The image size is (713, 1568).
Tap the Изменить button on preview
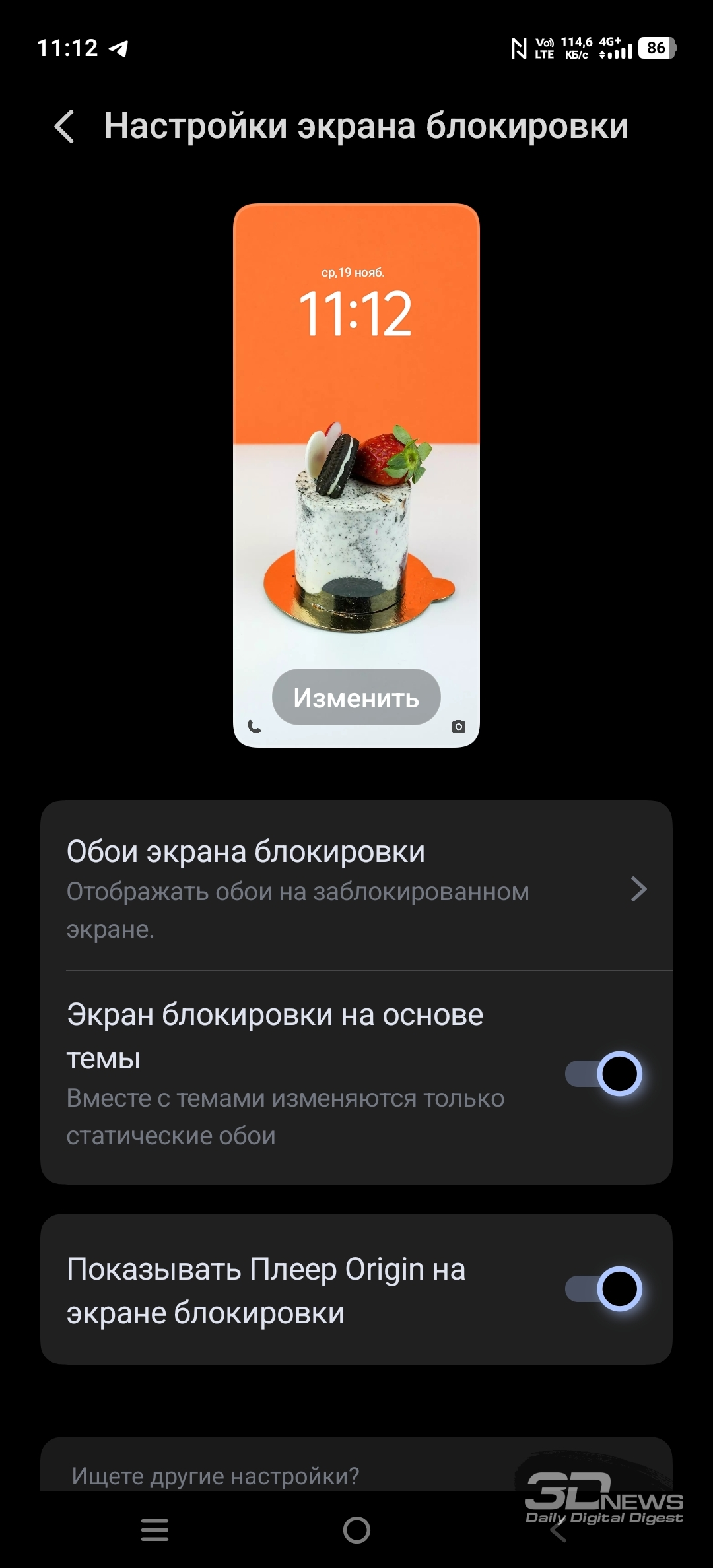(356, 698)
